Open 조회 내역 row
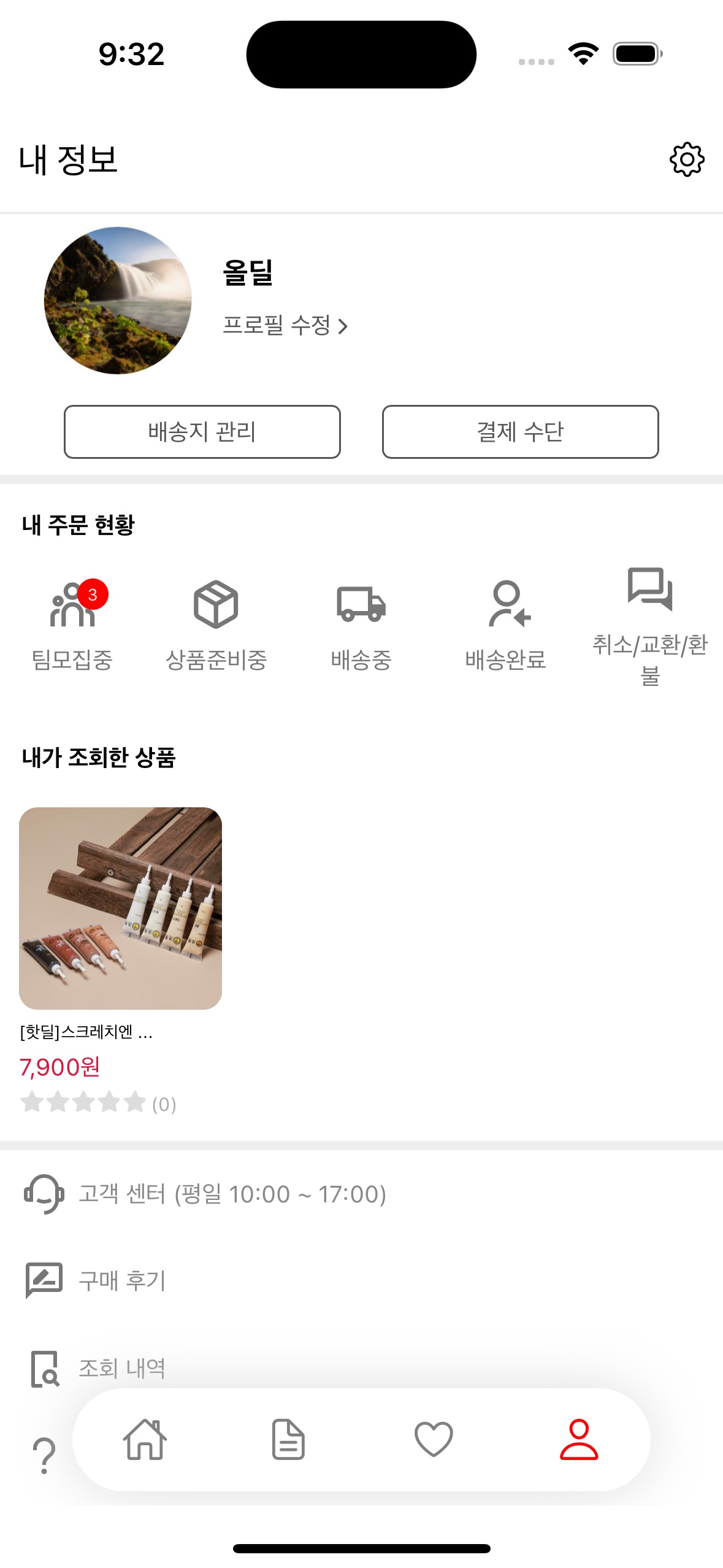The width and height of the screenshot is (723, 1568). [361, 1368]
